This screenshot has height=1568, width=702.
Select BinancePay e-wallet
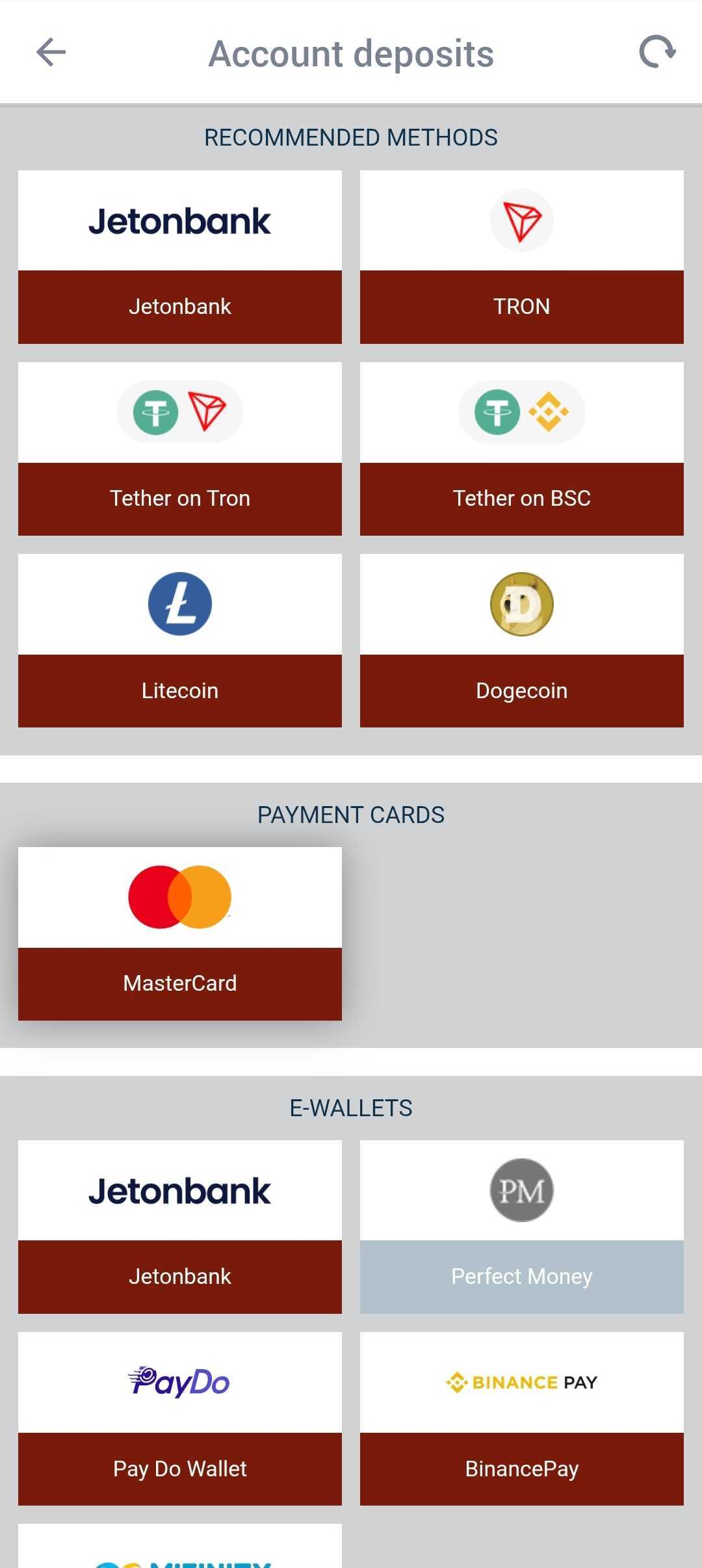coord(521,1418)
